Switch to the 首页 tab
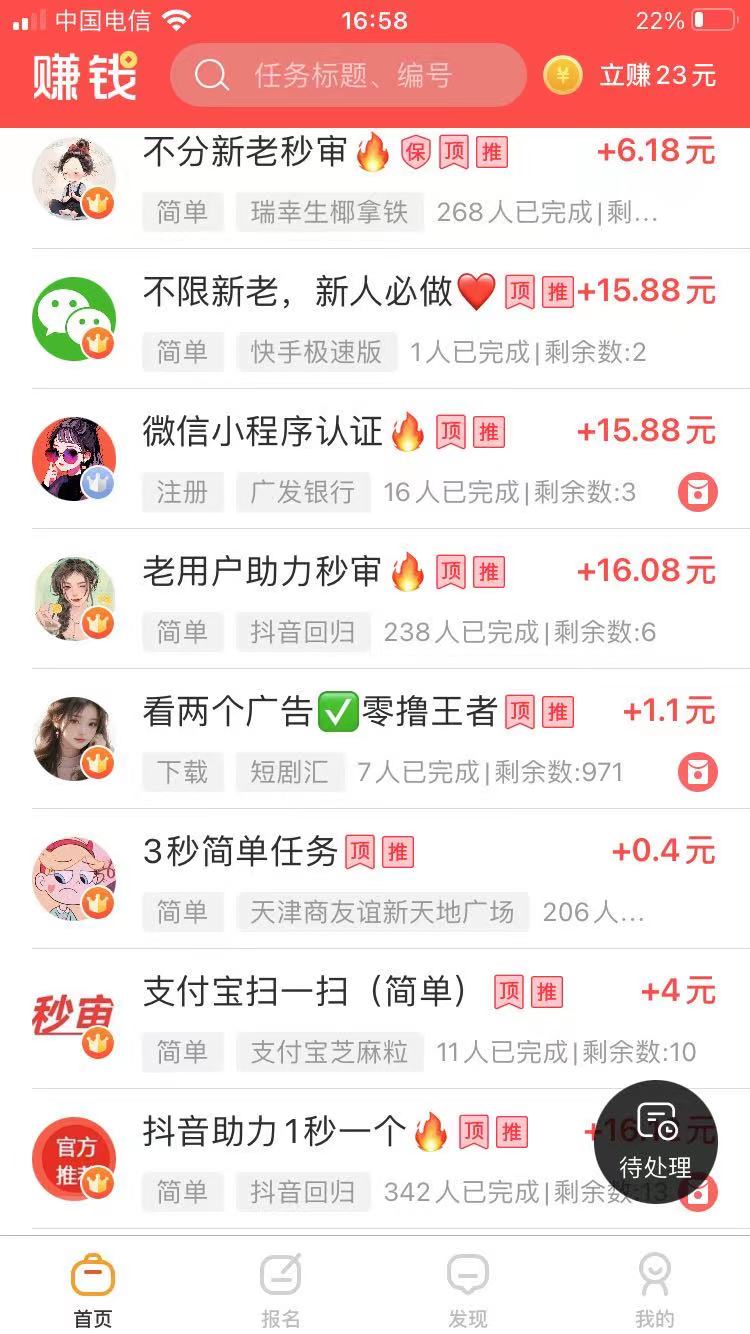Viewport: 750px width, 1334px height. [x=93, y=1289]
